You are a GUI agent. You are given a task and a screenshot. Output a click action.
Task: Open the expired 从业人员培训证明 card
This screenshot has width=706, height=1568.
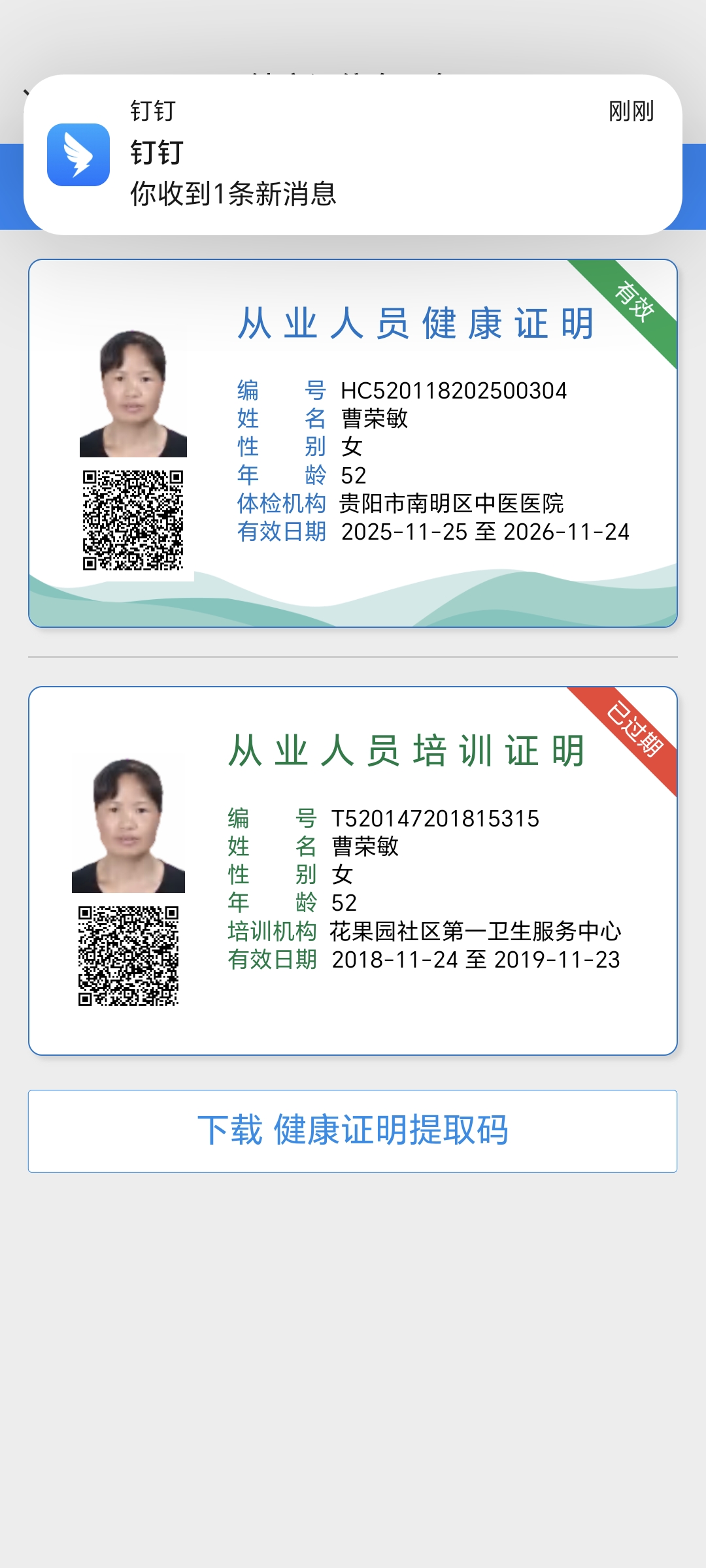point(353,871)
